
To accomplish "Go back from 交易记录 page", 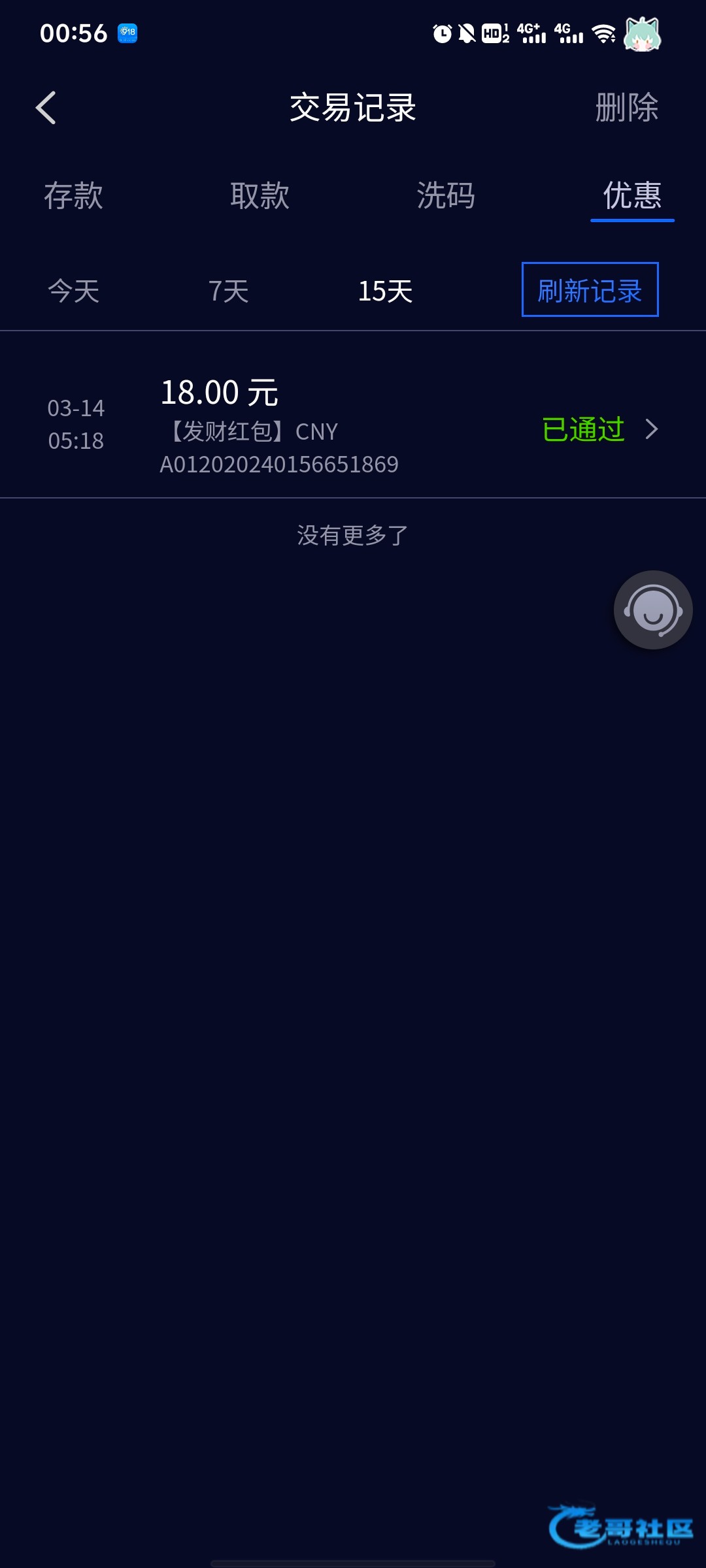I will tap(46, 108).
